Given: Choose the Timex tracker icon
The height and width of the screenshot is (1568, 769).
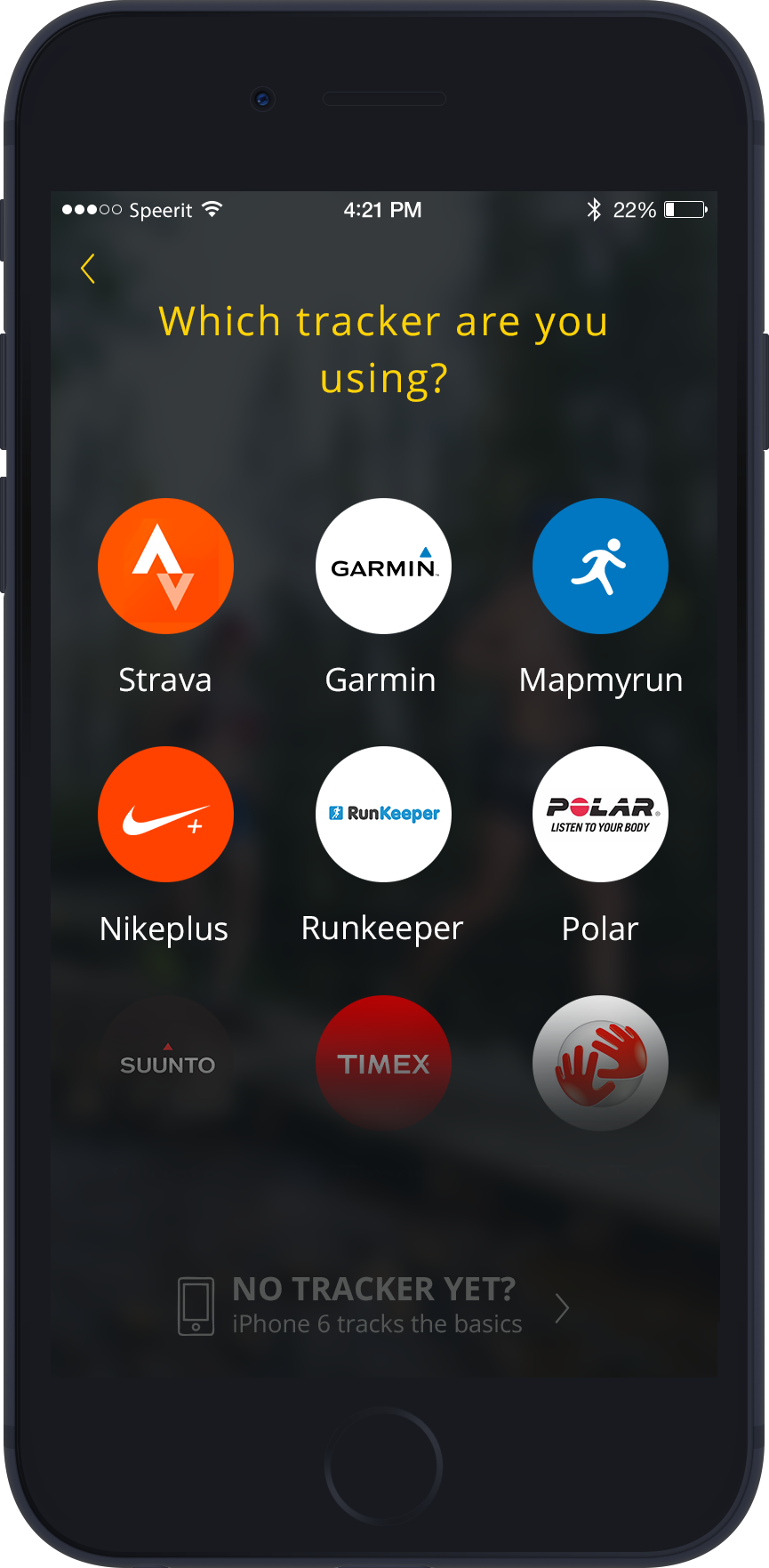Looking at the screenshot, I should point(383,1063).
